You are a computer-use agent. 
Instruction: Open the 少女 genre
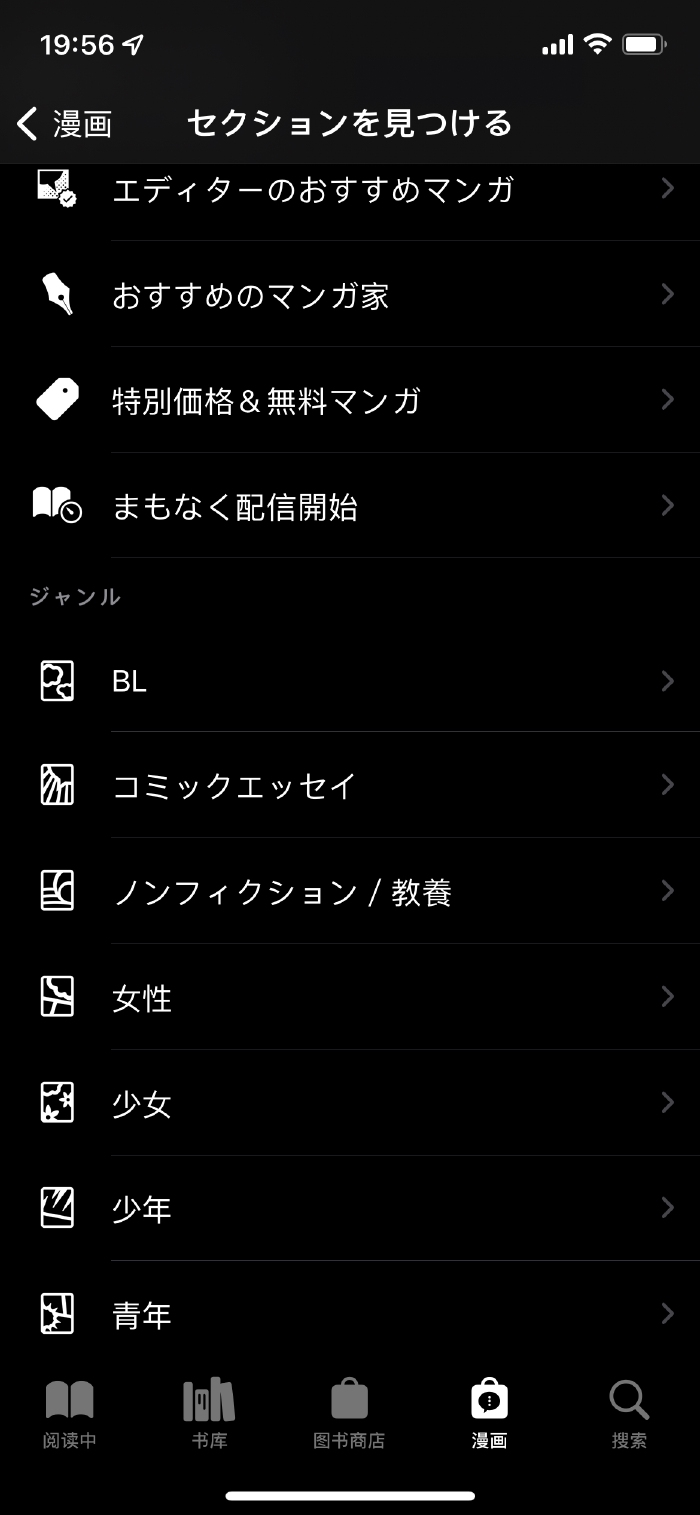click(x=350, y=1104)
